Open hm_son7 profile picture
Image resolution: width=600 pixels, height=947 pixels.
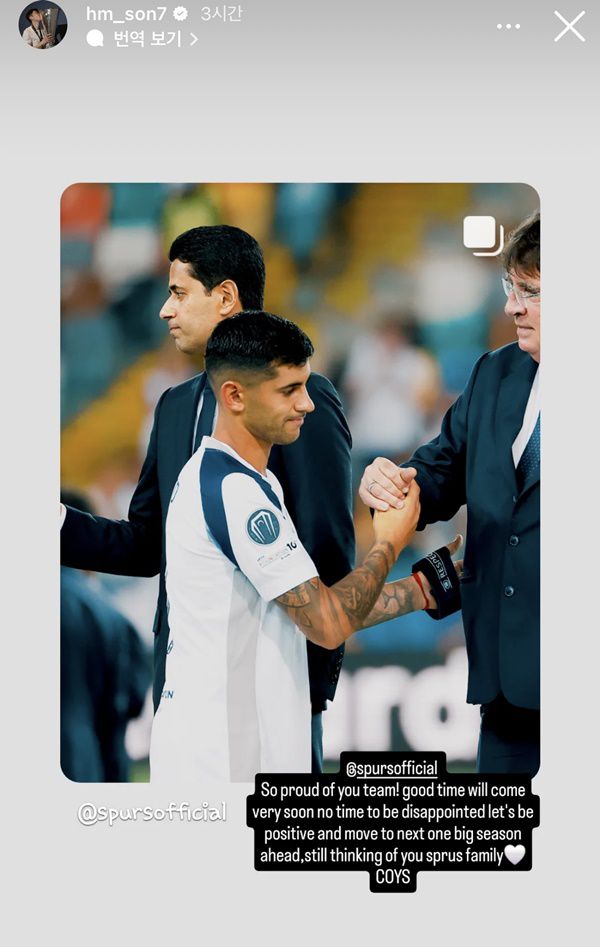click(x=42, y=25)
